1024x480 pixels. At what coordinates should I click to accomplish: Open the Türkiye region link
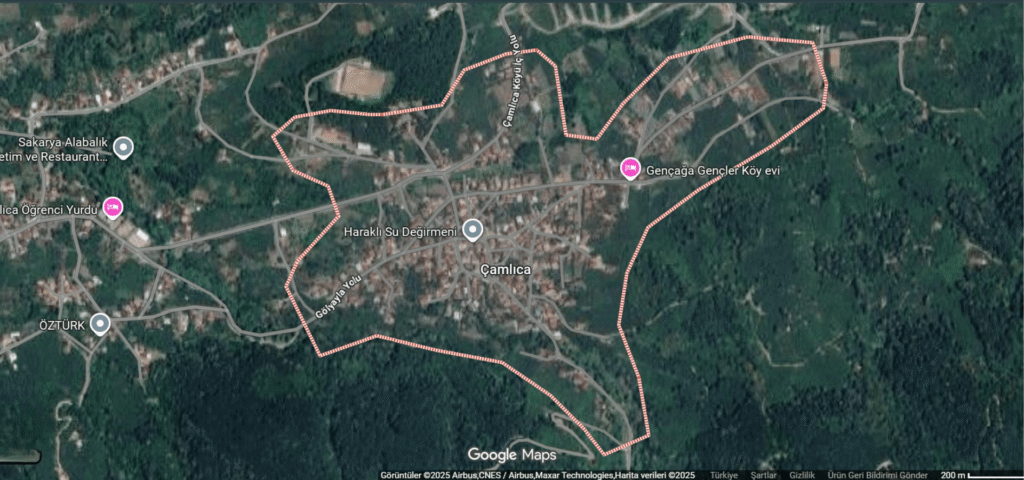point(723,475)
